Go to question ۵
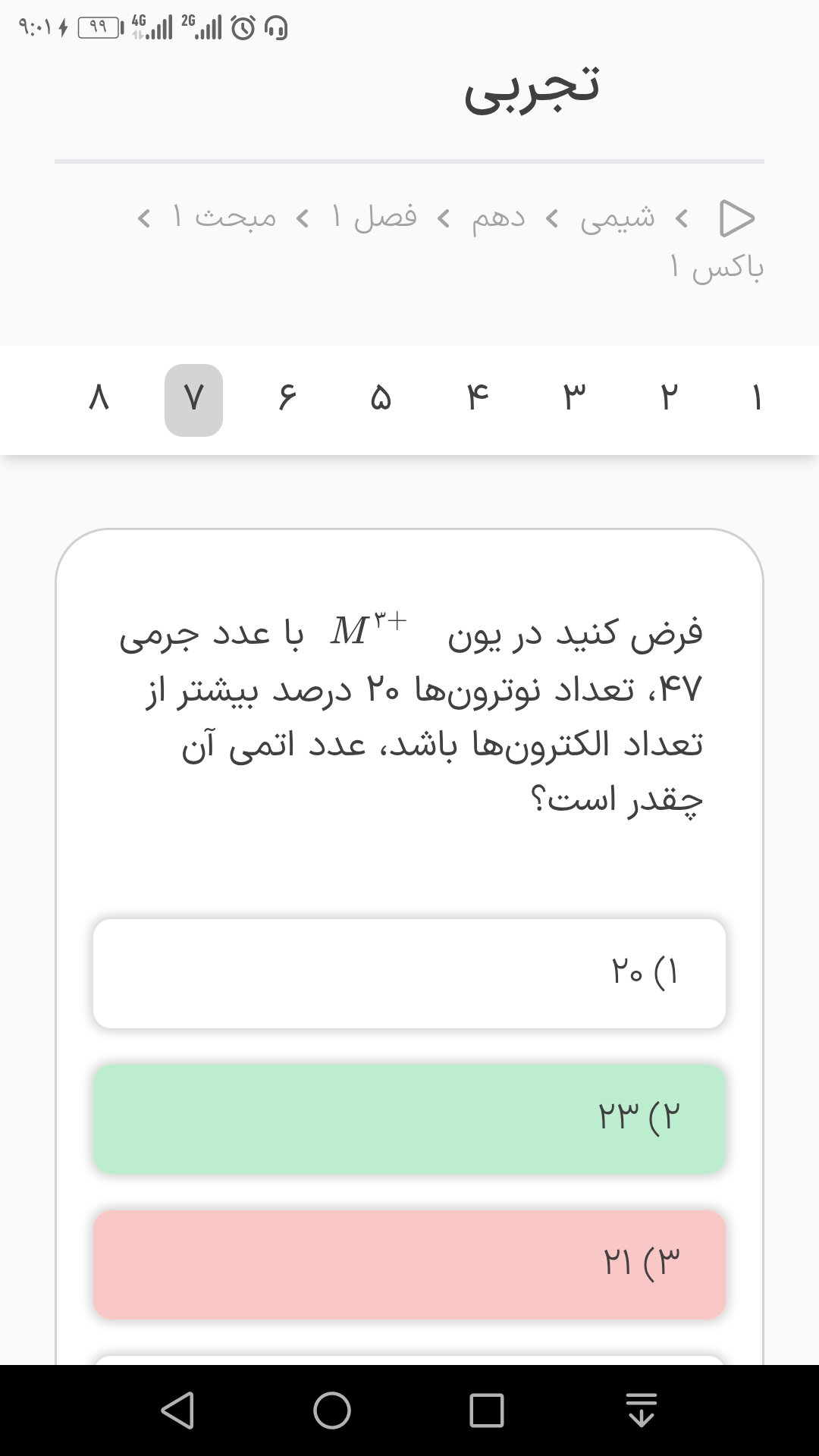 click(x=381, y=399)
